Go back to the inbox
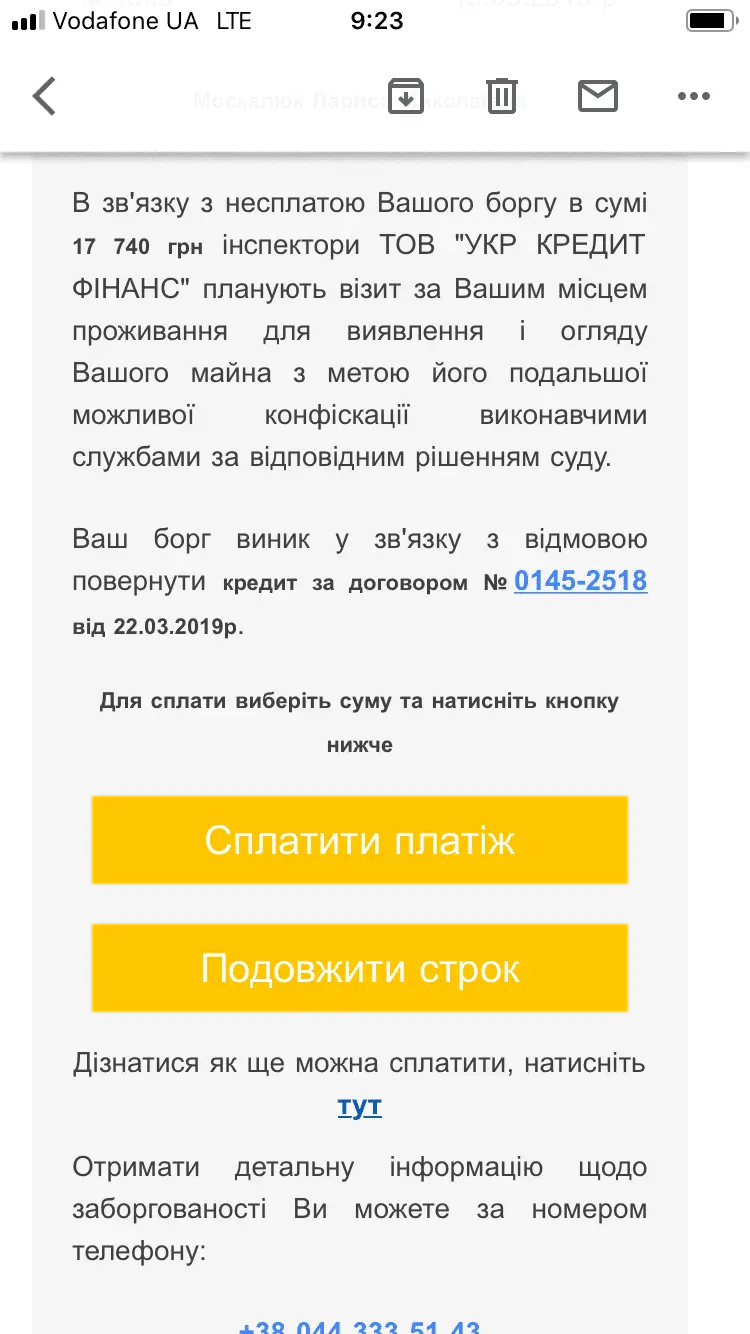This screenshot has height=1334, width=750. [45, 97]
